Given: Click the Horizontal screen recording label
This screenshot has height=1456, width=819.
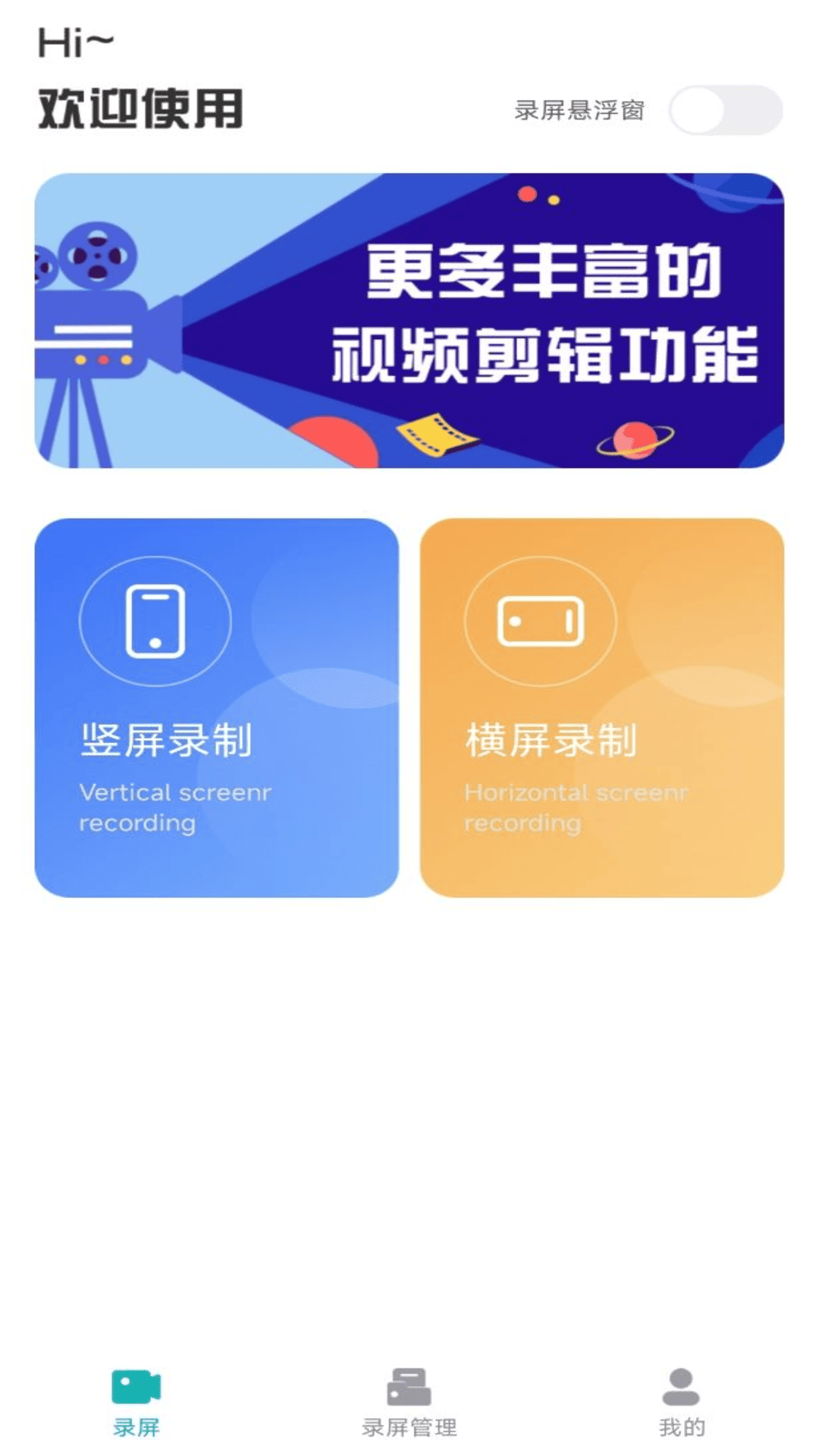Looking at the screenshot, I should point(575,808).
